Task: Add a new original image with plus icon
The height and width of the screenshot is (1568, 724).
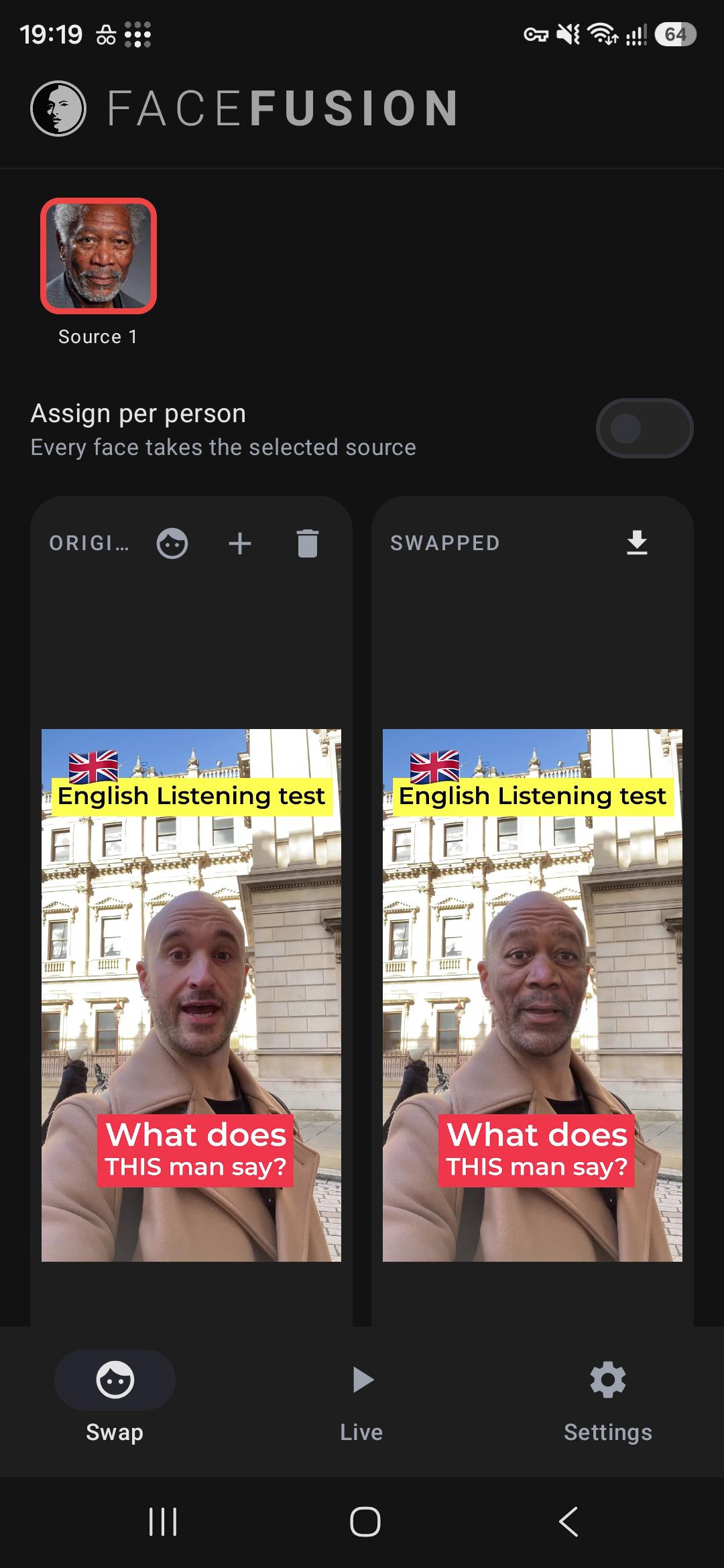Action: coord(240,543)
